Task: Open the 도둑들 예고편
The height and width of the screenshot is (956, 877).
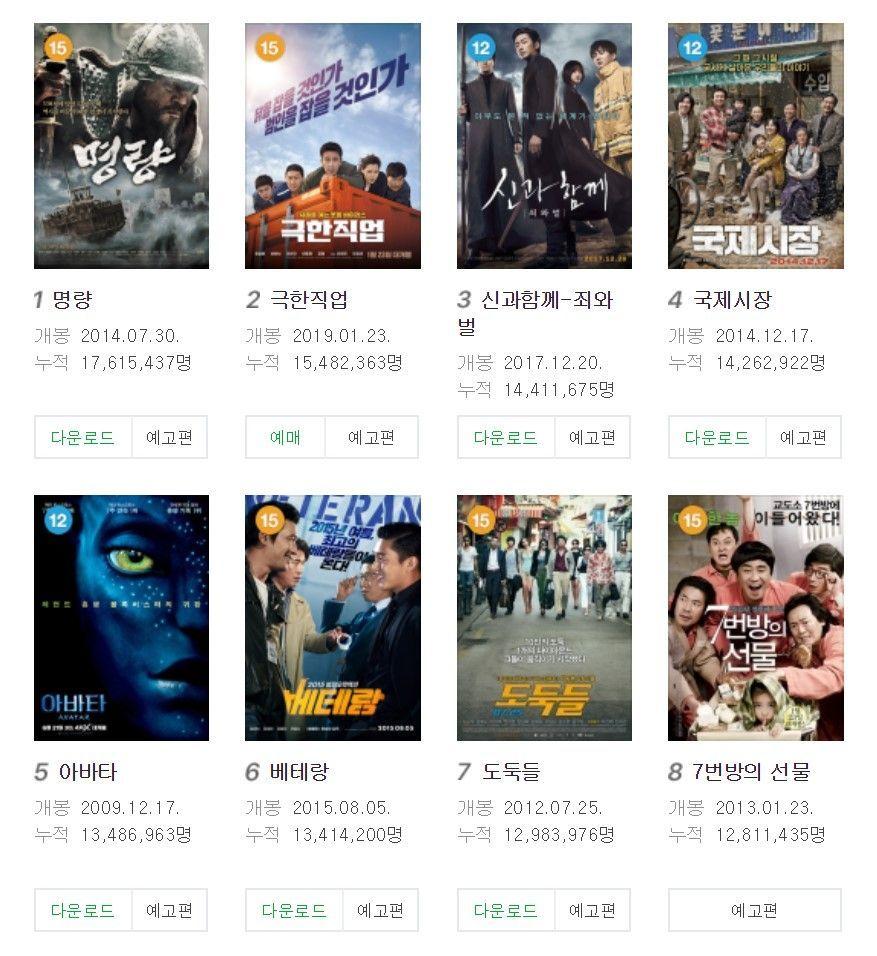Action: [x=592, y=910]
